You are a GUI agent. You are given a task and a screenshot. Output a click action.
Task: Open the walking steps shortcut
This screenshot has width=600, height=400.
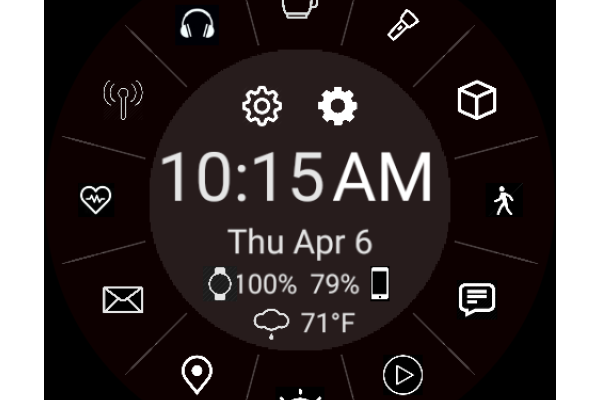click(x=503, y=201)
